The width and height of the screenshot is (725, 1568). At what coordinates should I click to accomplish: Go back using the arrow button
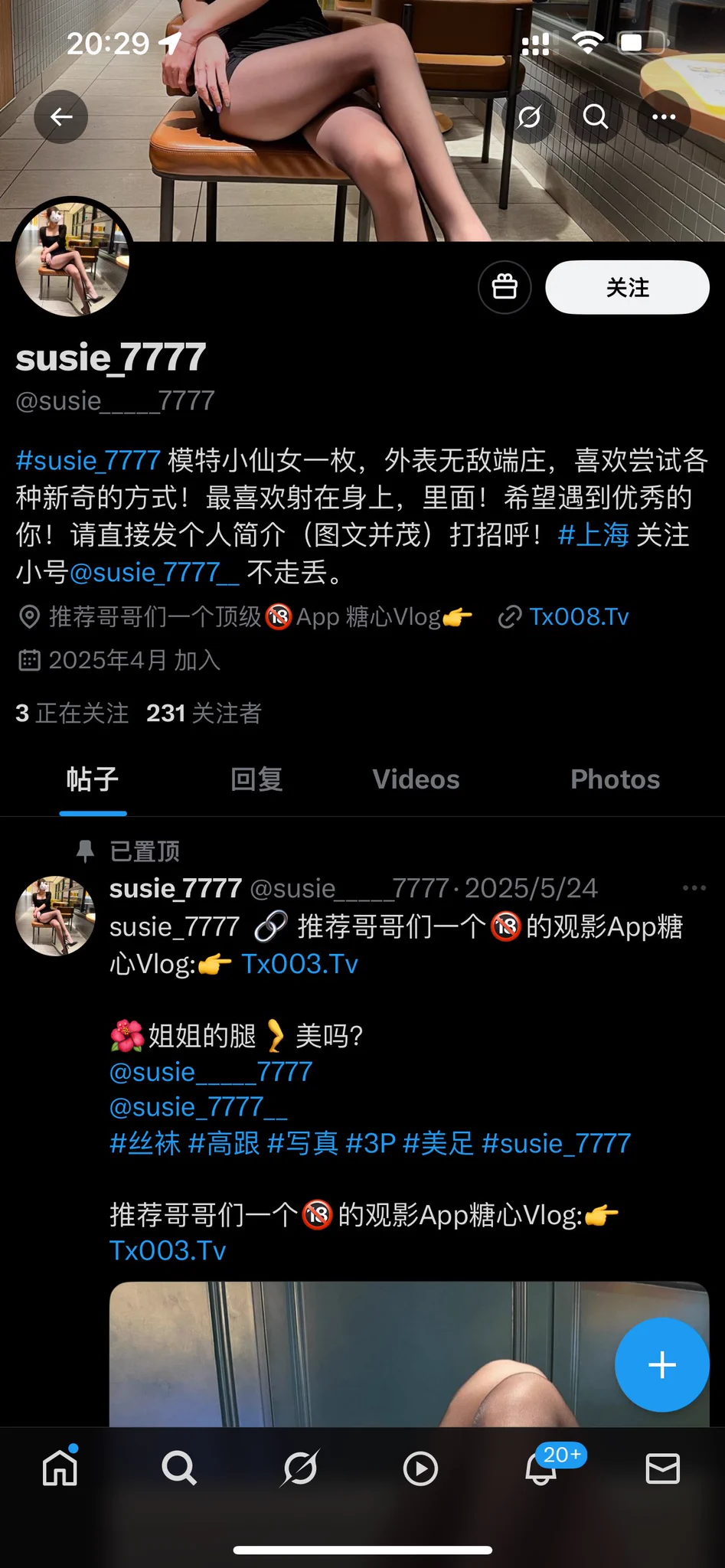(60, 117)
